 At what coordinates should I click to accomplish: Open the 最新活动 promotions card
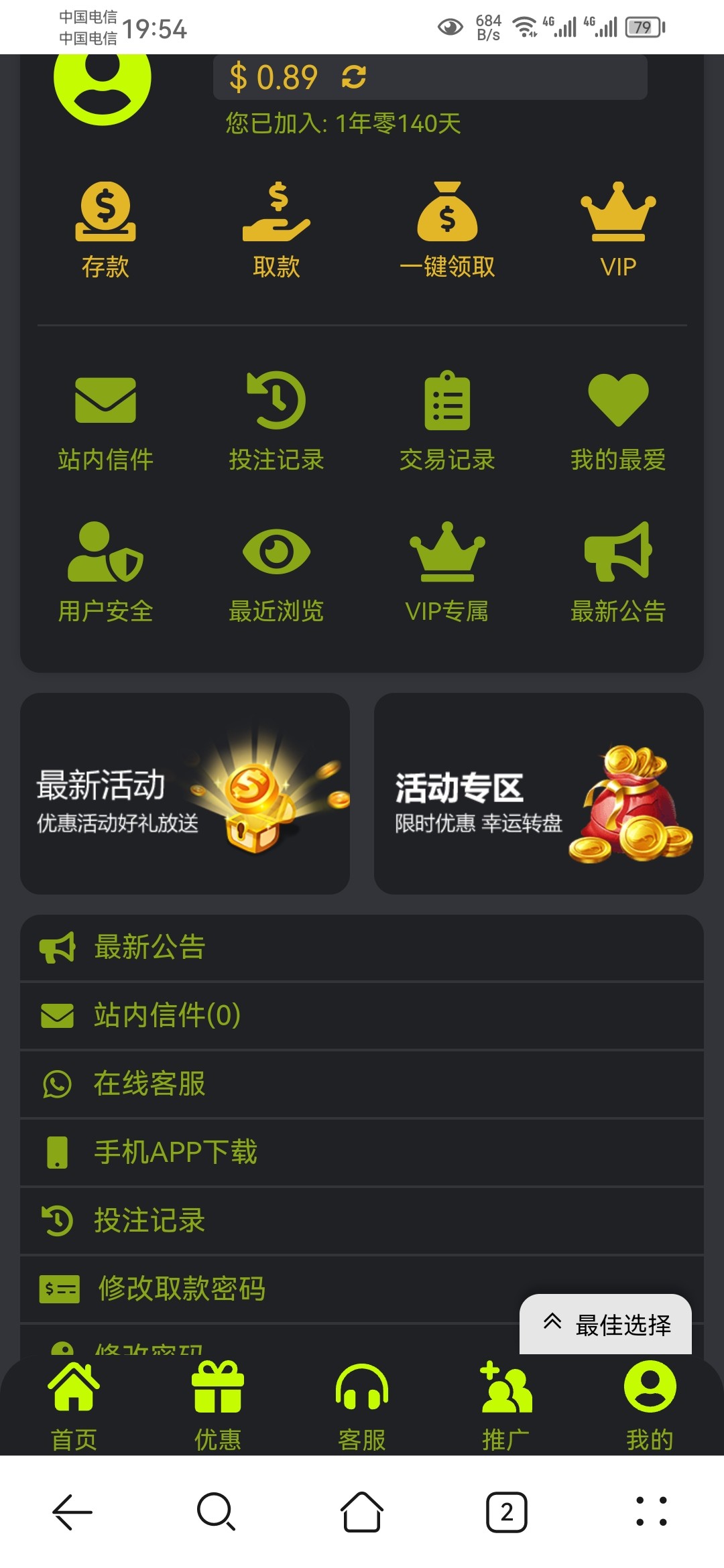[x=185, y=793]
